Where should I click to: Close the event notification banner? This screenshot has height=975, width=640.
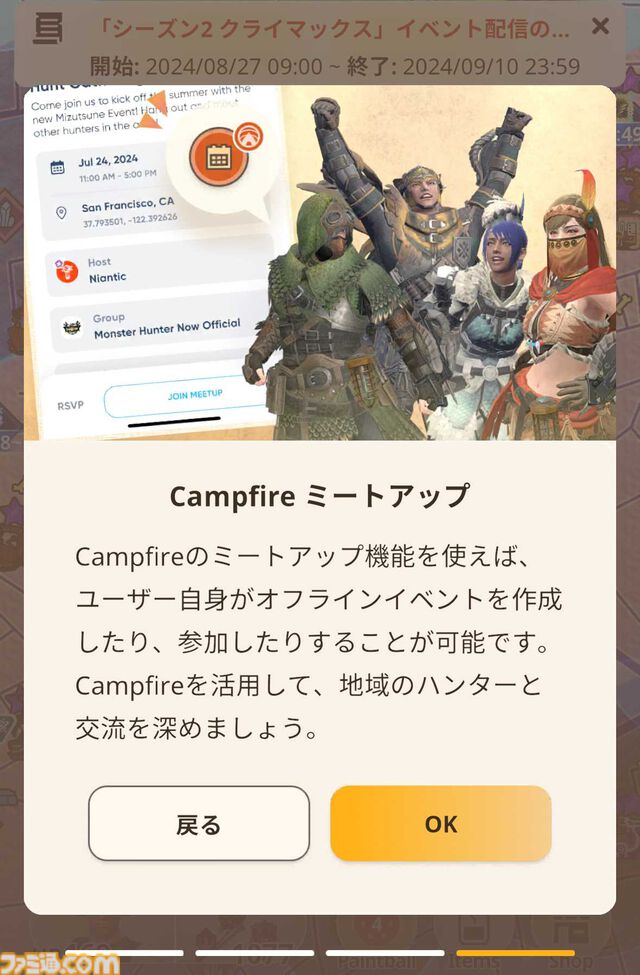(x=600, y=27)
